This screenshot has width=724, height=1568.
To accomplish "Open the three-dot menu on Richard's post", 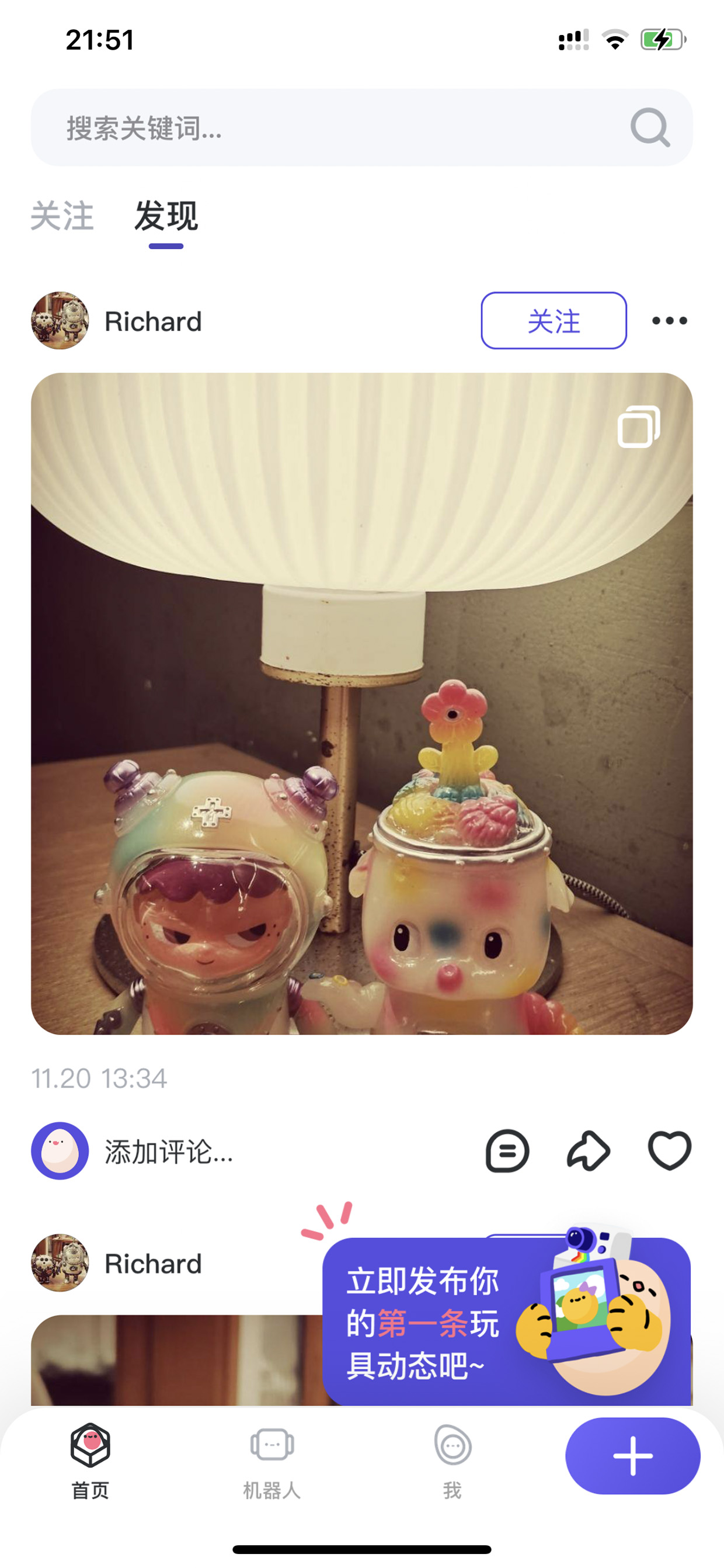I will click(x=669, y=321).
